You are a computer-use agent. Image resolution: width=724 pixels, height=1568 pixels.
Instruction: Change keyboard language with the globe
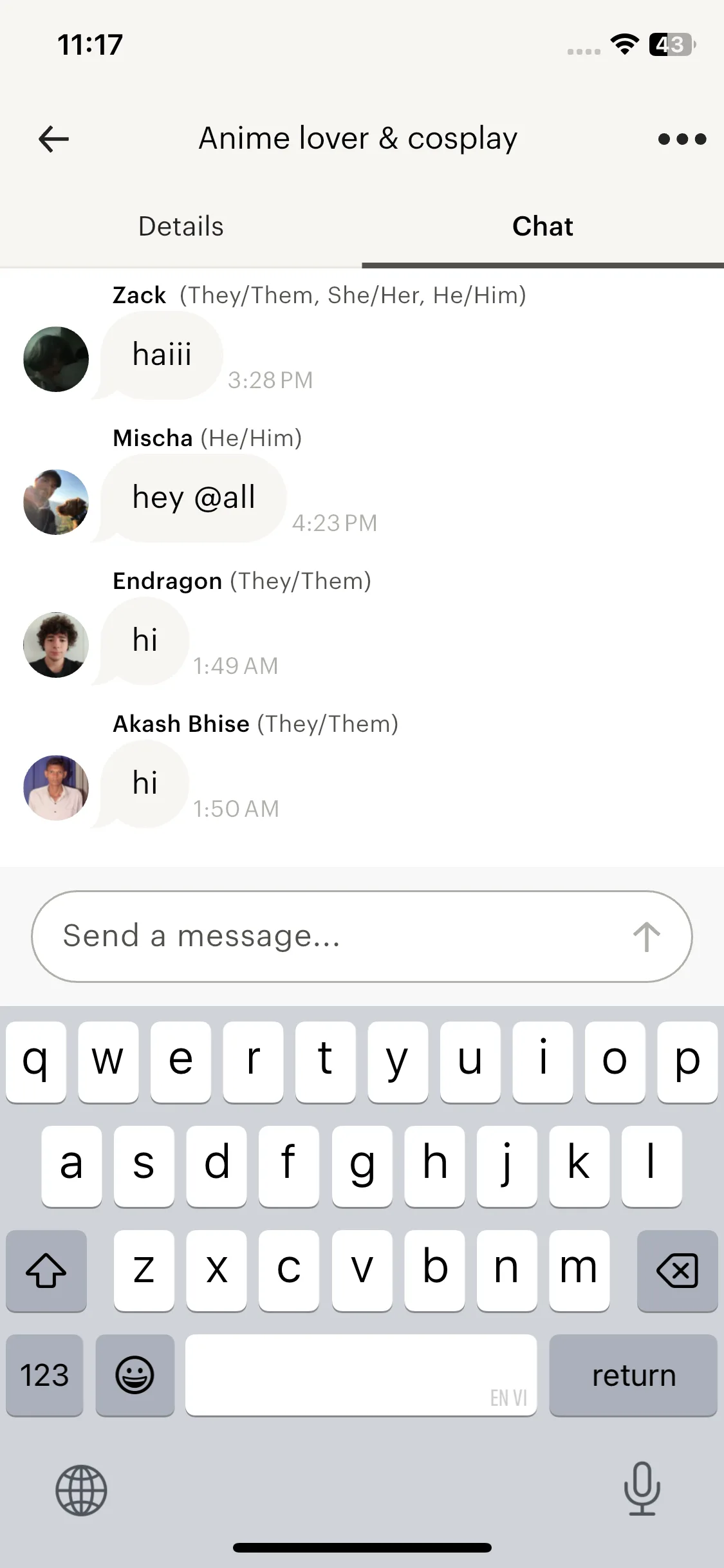click(81, 1490)
